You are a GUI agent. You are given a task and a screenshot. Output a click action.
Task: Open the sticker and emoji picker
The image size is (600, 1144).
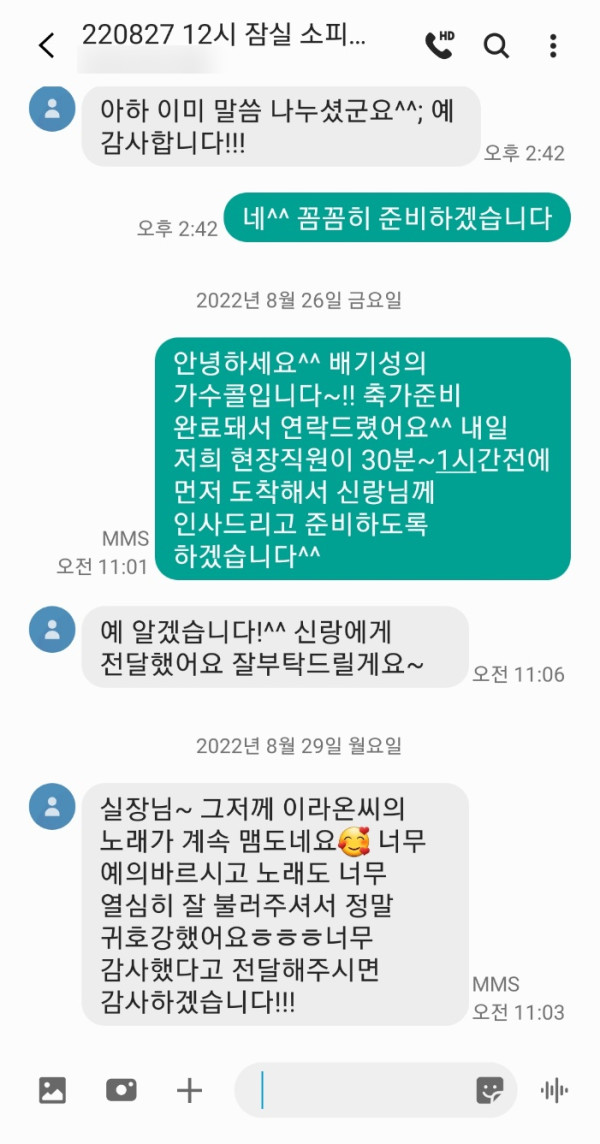coord(490,1090)
